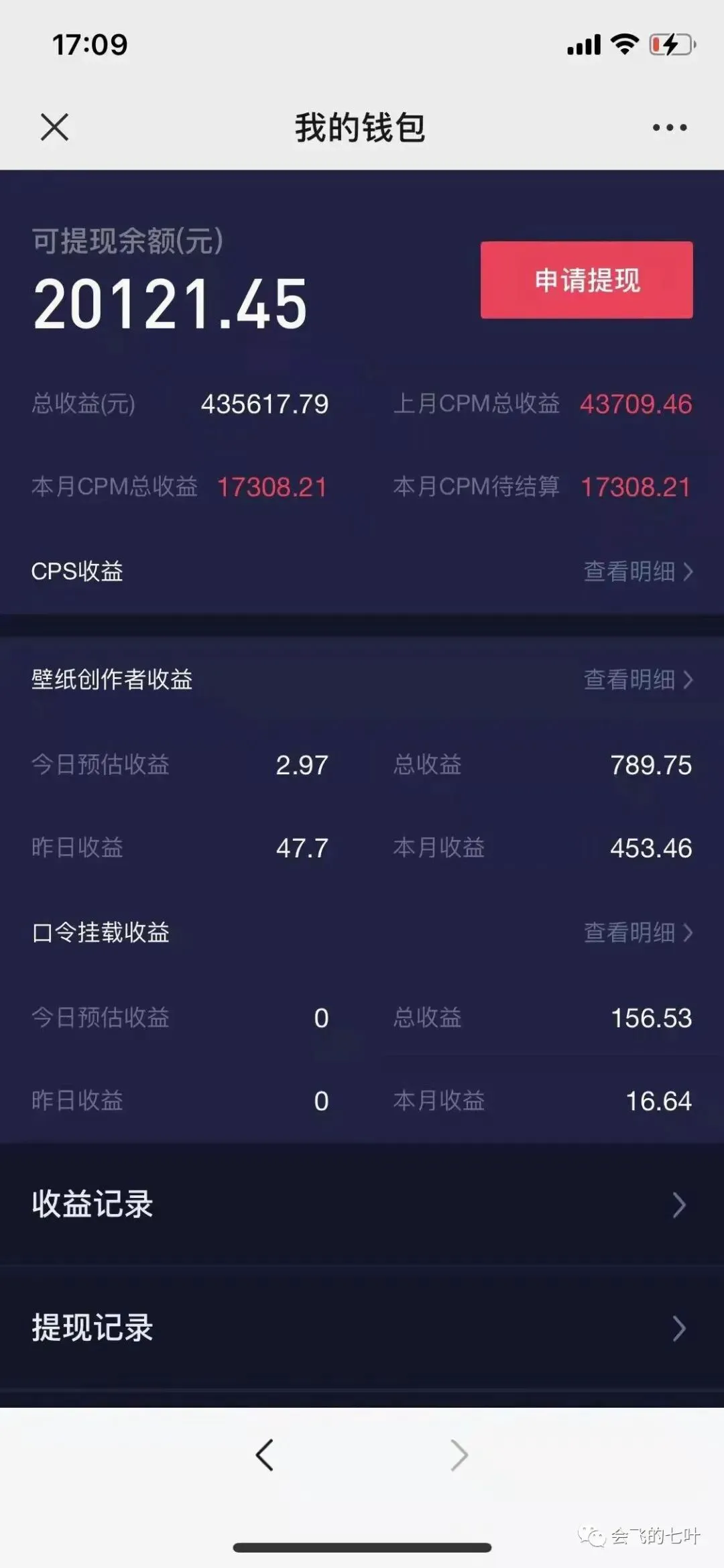The height and width of the screenshot is (1568, 724).
Task: Tap the 申请提现 button
Action: 587,280
